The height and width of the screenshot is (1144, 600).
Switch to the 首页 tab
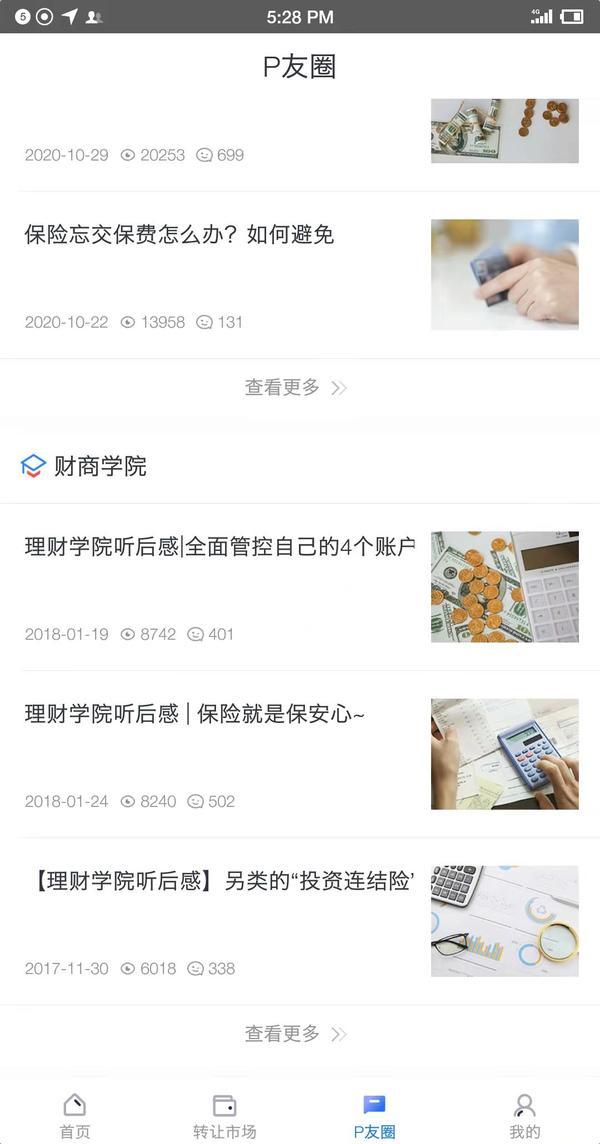click(x=74, y=1116)
